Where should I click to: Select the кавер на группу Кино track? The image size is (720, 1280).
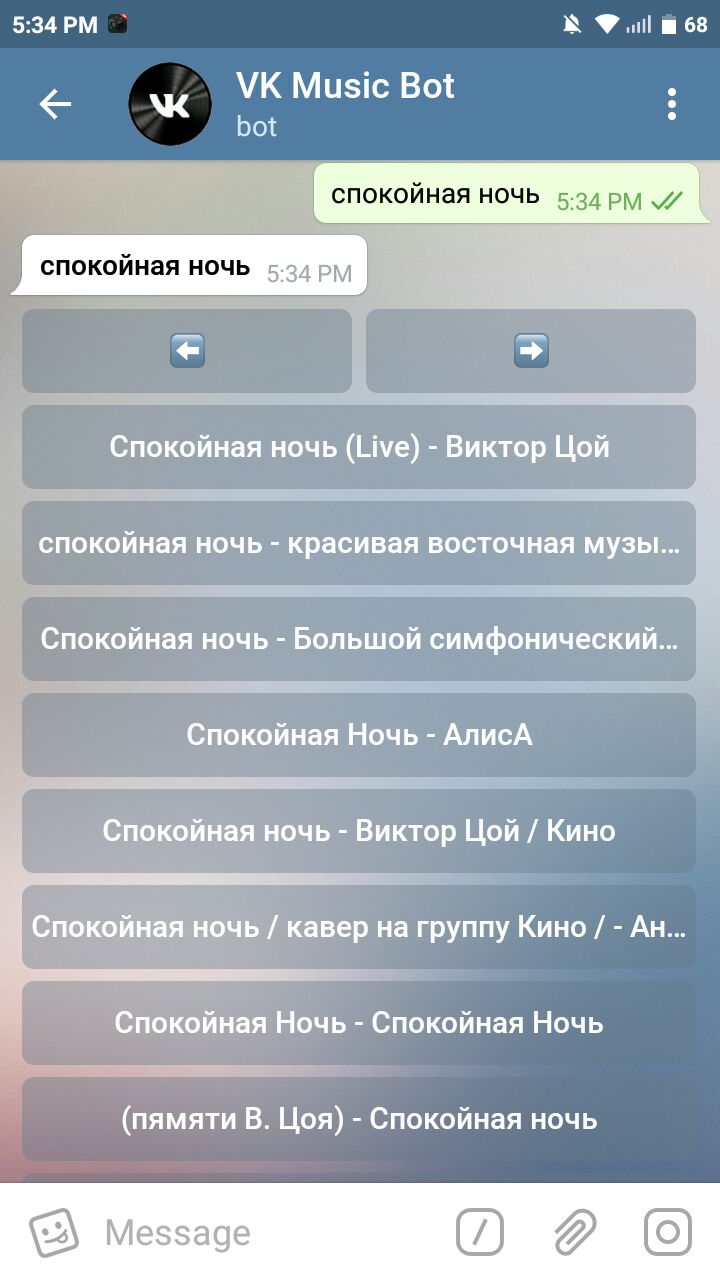359,927
